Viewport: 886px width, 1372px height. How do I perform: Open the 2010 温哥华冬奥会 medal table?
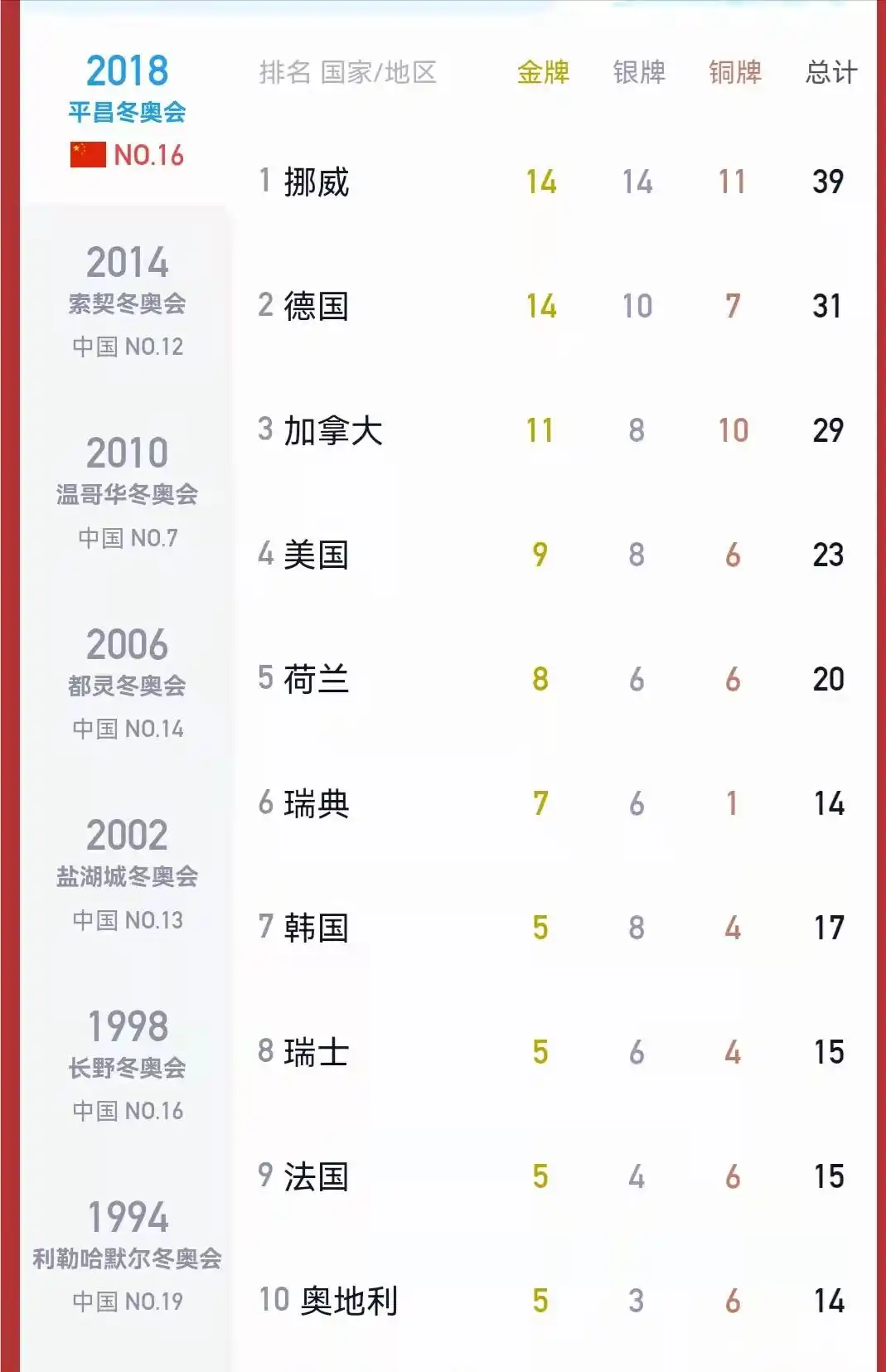click(x=127, y=492)
